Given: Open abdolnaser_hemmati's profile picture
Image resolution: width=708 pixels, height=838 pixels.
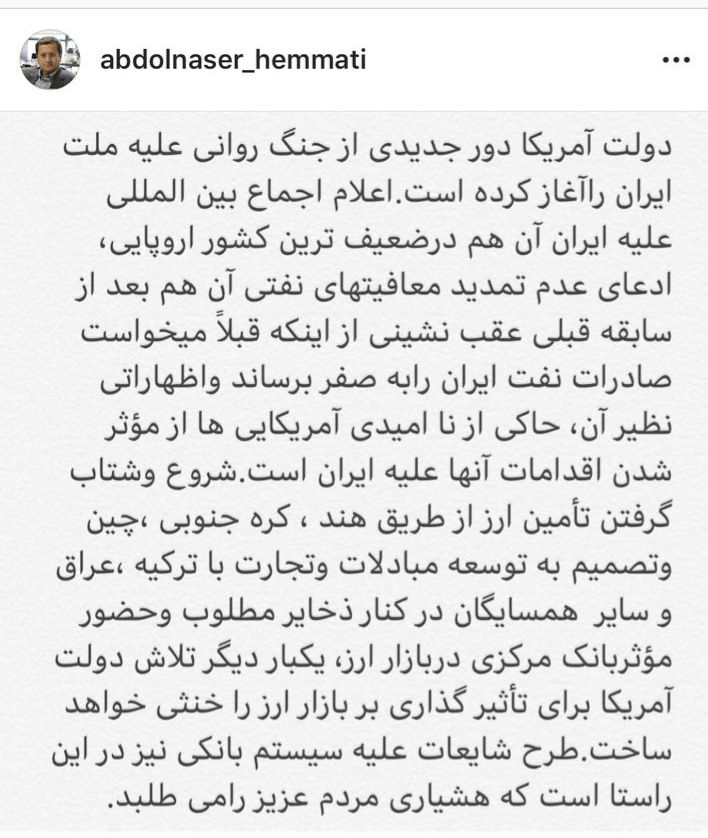Looking at the screenshot, I should coord(49,60).
